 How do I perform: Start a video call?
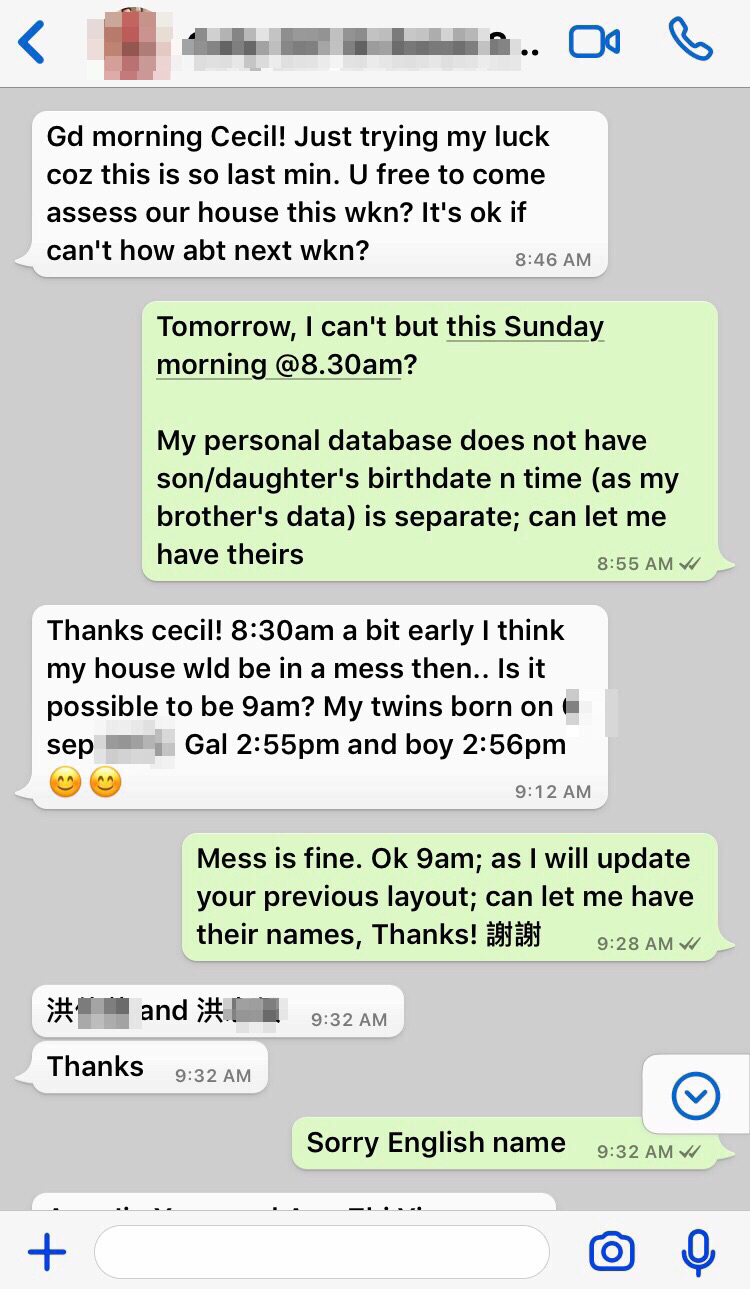(x=594, y=42)
